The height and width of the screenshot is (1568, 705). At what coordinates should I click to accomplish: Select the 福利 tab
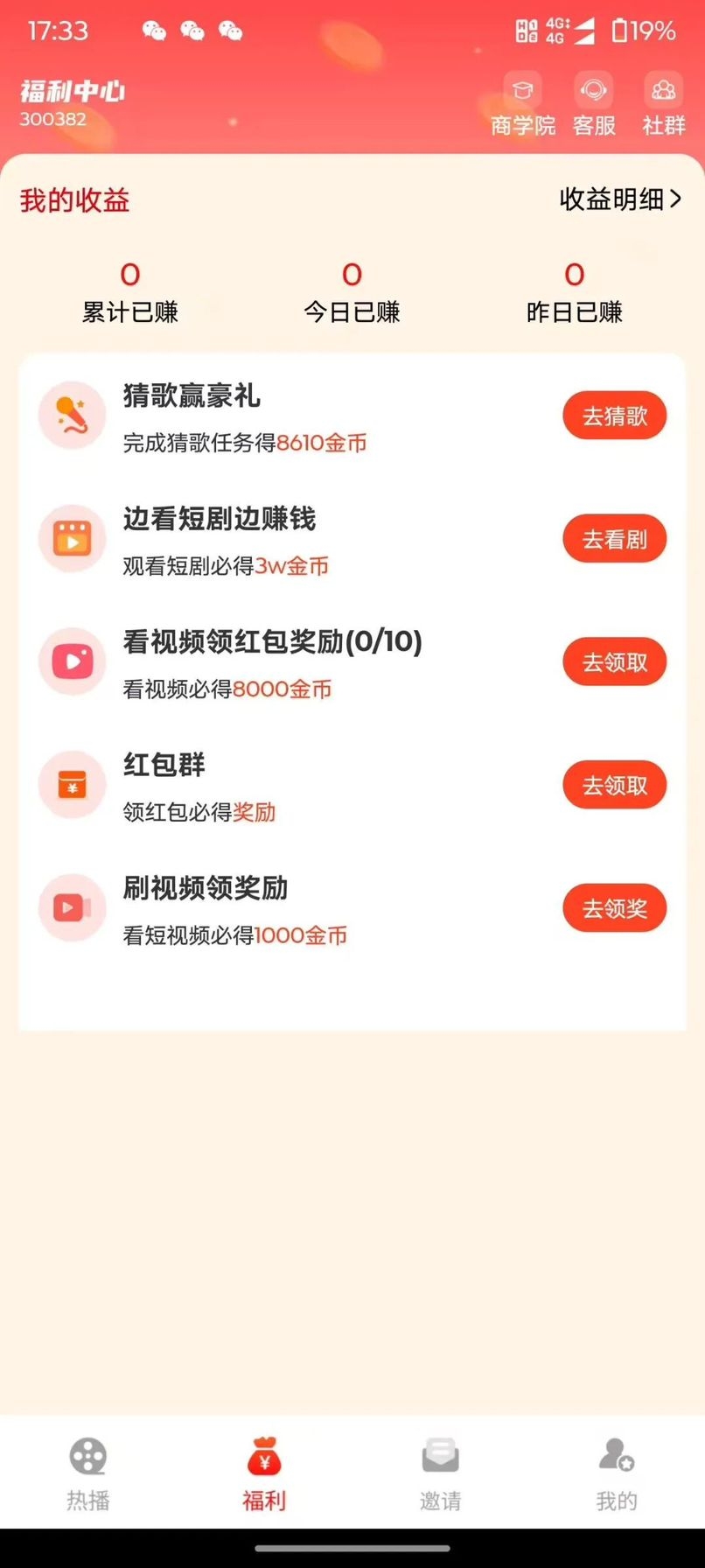[264, 1474]
